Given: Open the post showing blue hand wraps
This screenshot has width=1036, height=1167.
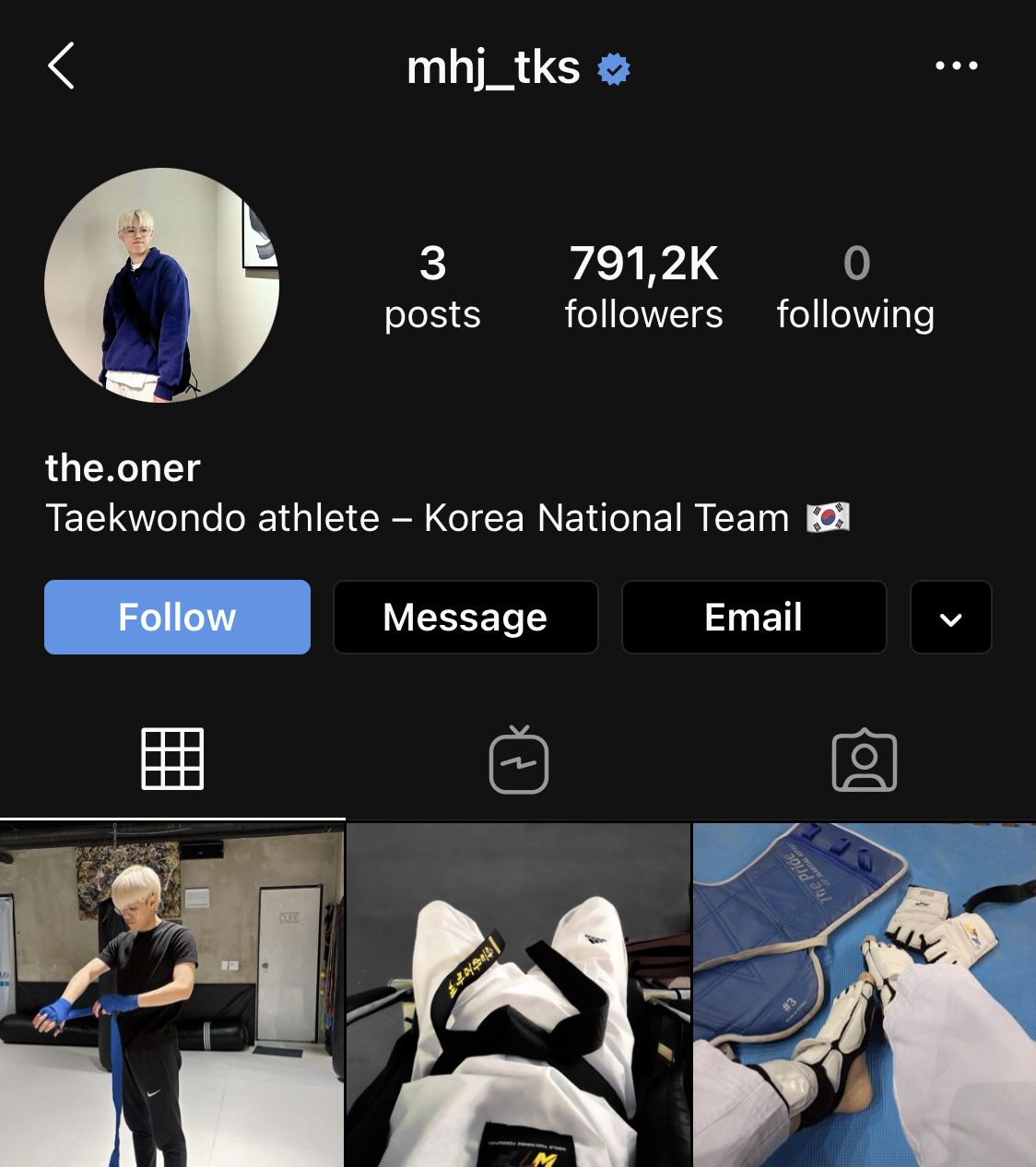Looking at the screenshot, I should [x=171, y=995].
